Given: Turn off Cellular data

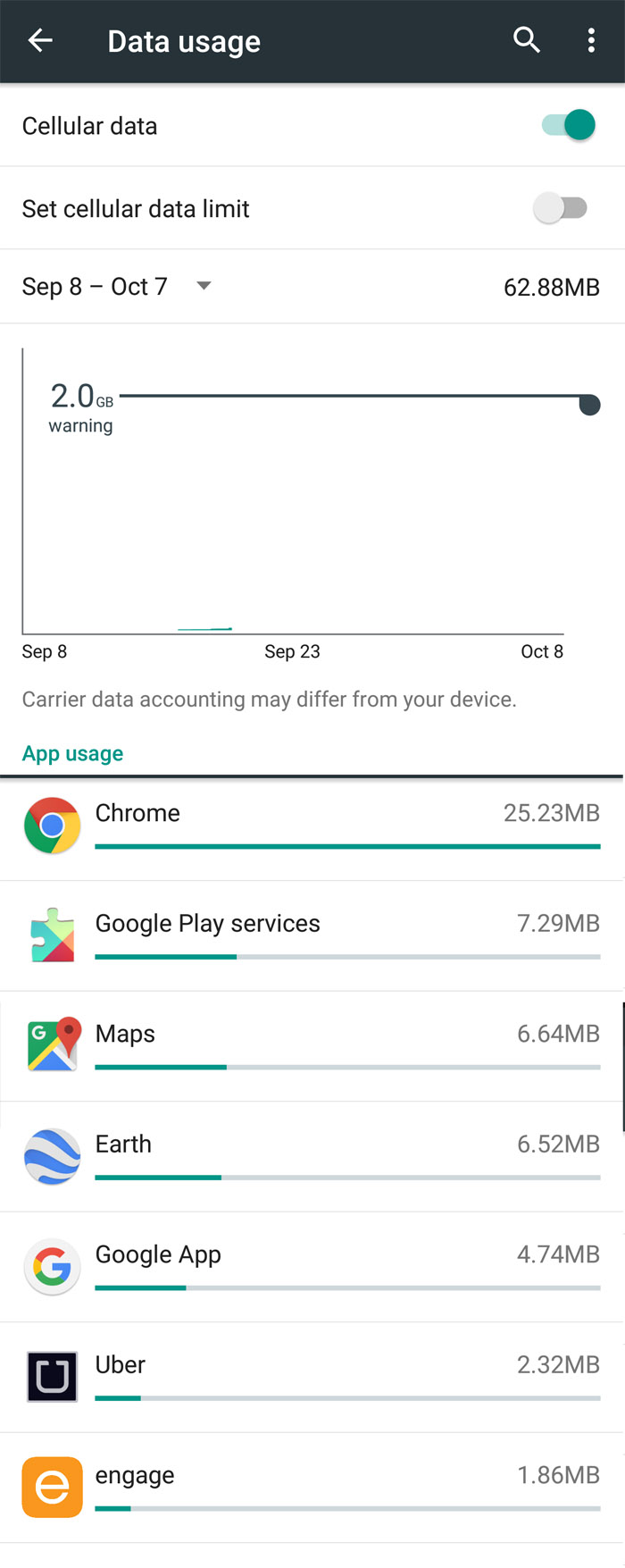Looking at the screenshot, I should [568, 125].
